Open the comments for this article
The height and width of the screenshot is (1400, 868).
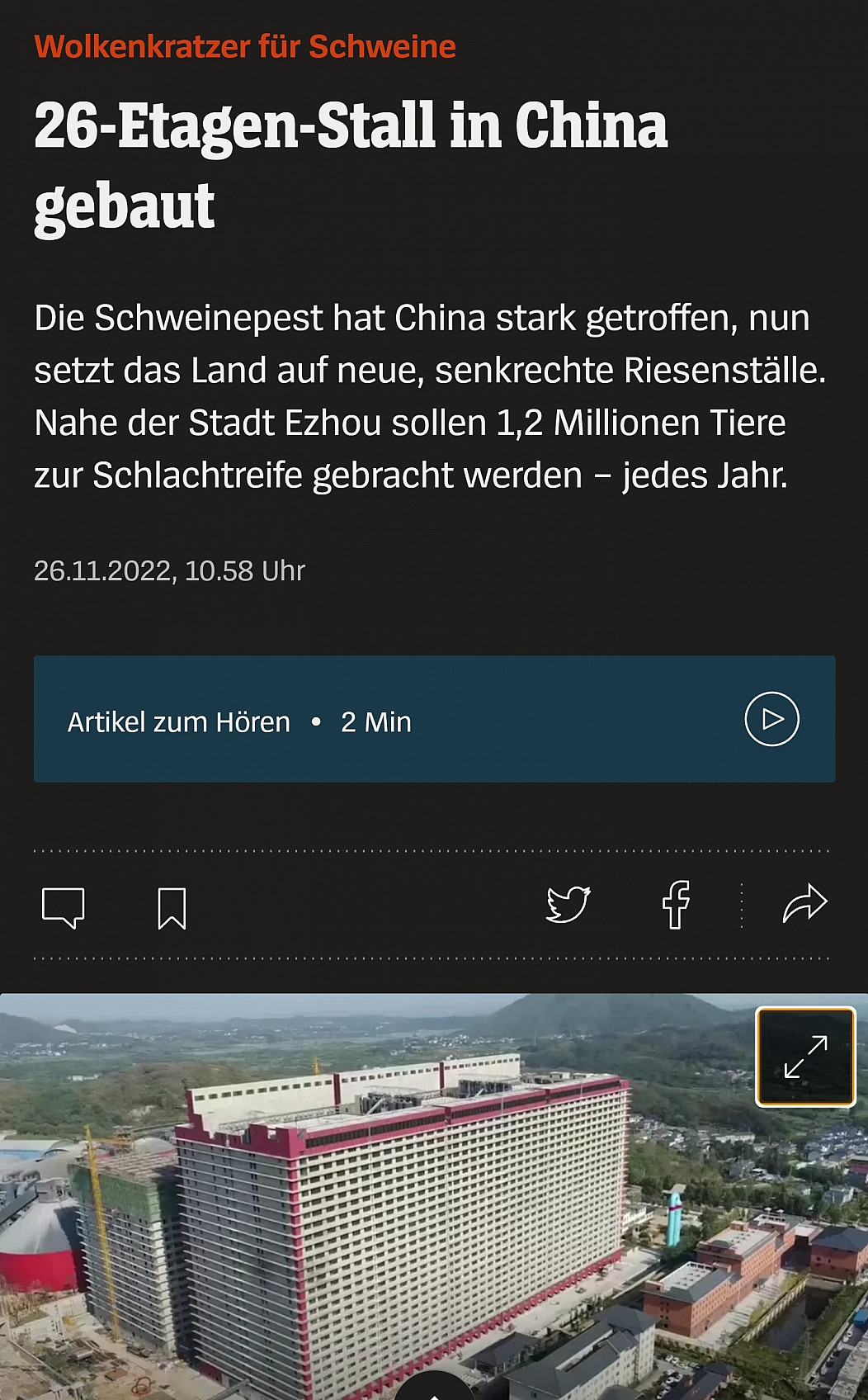click(64, 907)
